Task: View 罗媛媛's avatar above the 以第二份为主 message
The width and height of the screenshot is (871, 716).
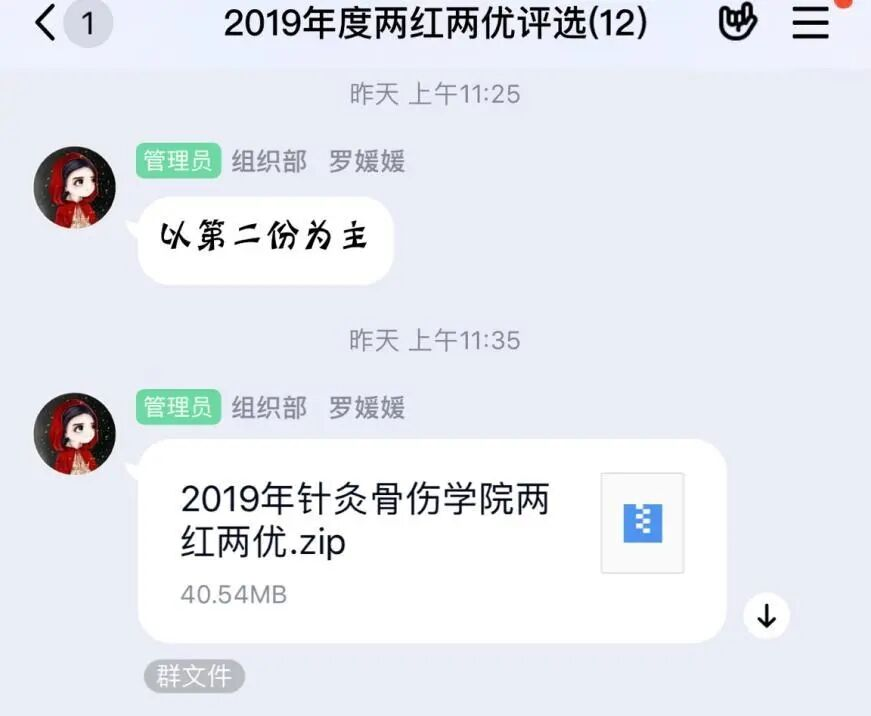Action: click(75, 188)
